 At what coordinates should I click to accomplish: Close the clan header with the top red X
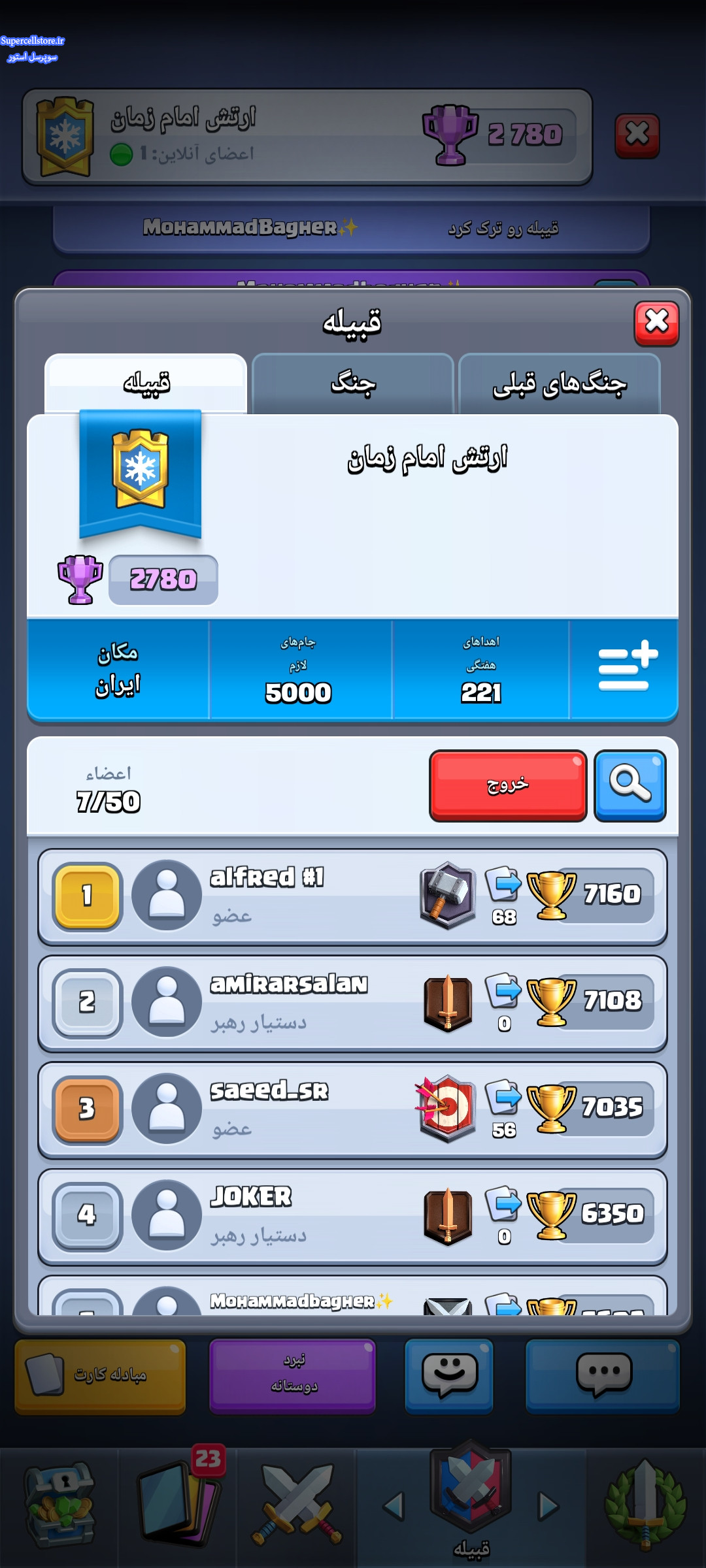(637, 136)
